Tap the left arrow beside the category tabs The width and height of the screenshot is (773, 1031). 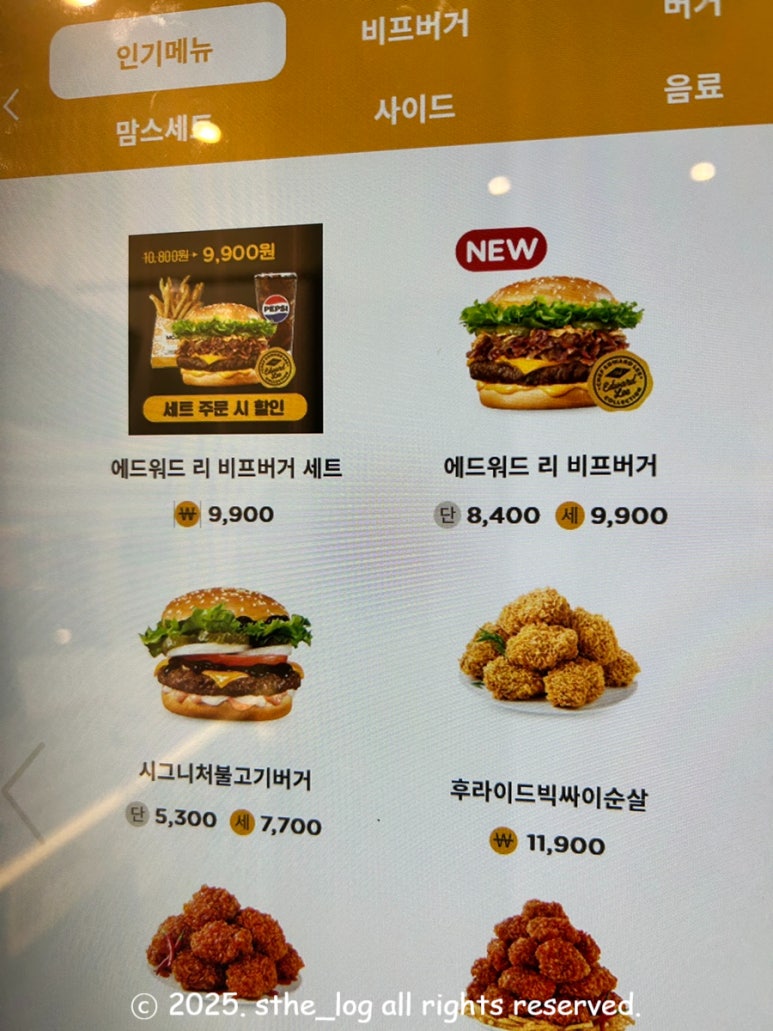tap(12, 105)
